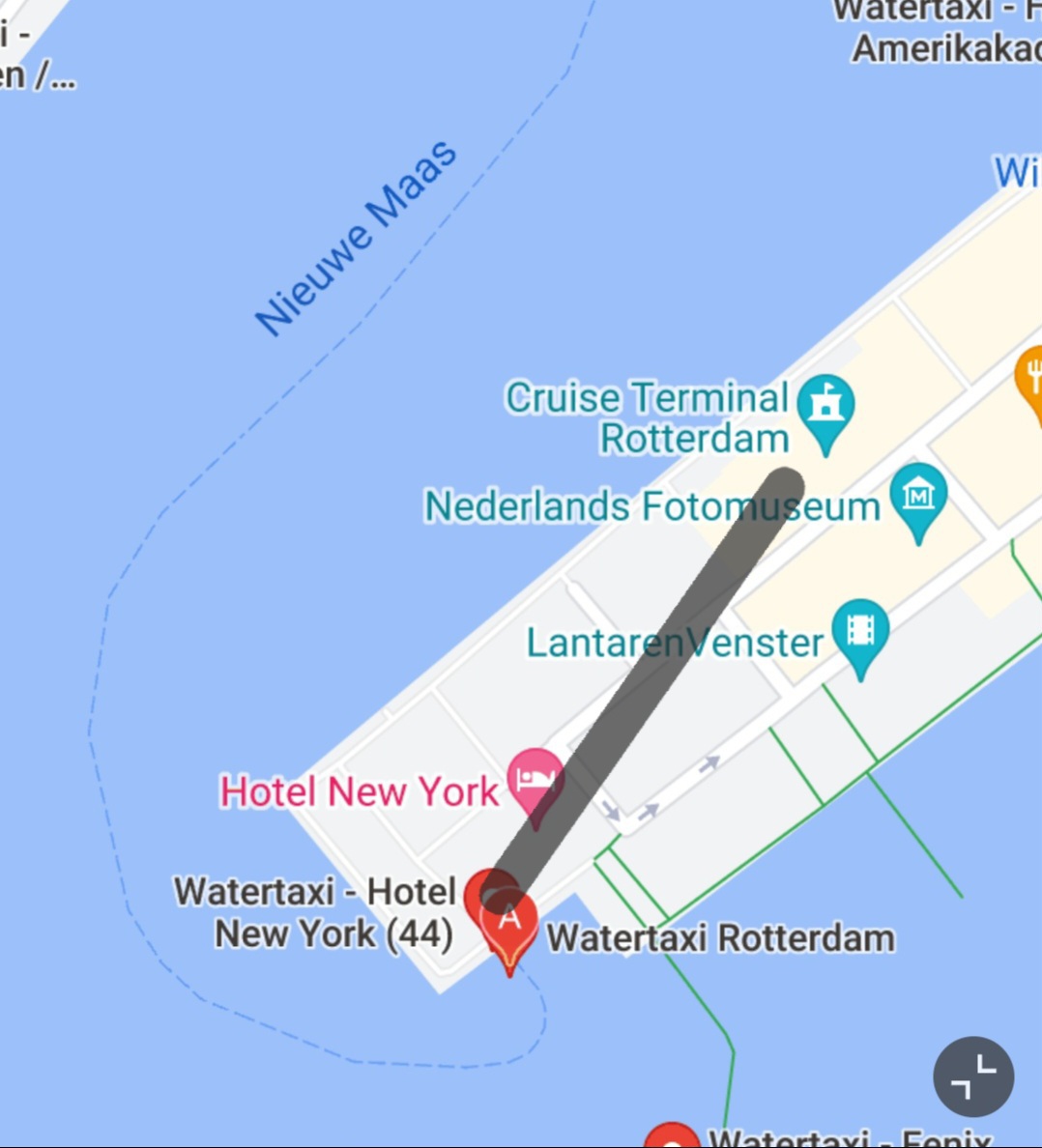This screenshot has width=1042, height=1148.
Task: Open the Watertaxi - Fenix marker
Action: point(672,1137)
